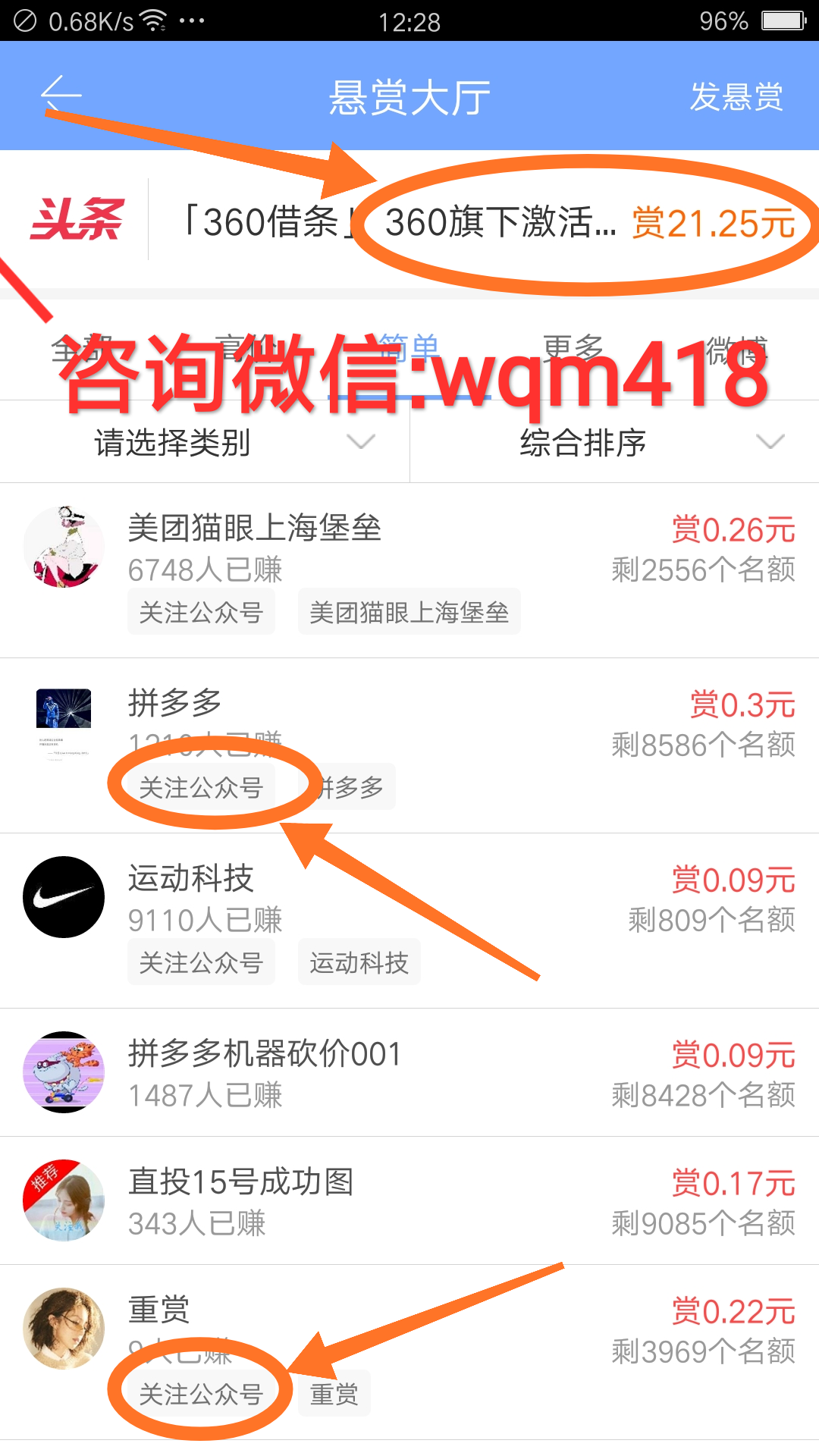Go back from the 悬赏大厅 page
Image resolution: width=819 pixels, height=1456 pixels.
tap(61, 96)
